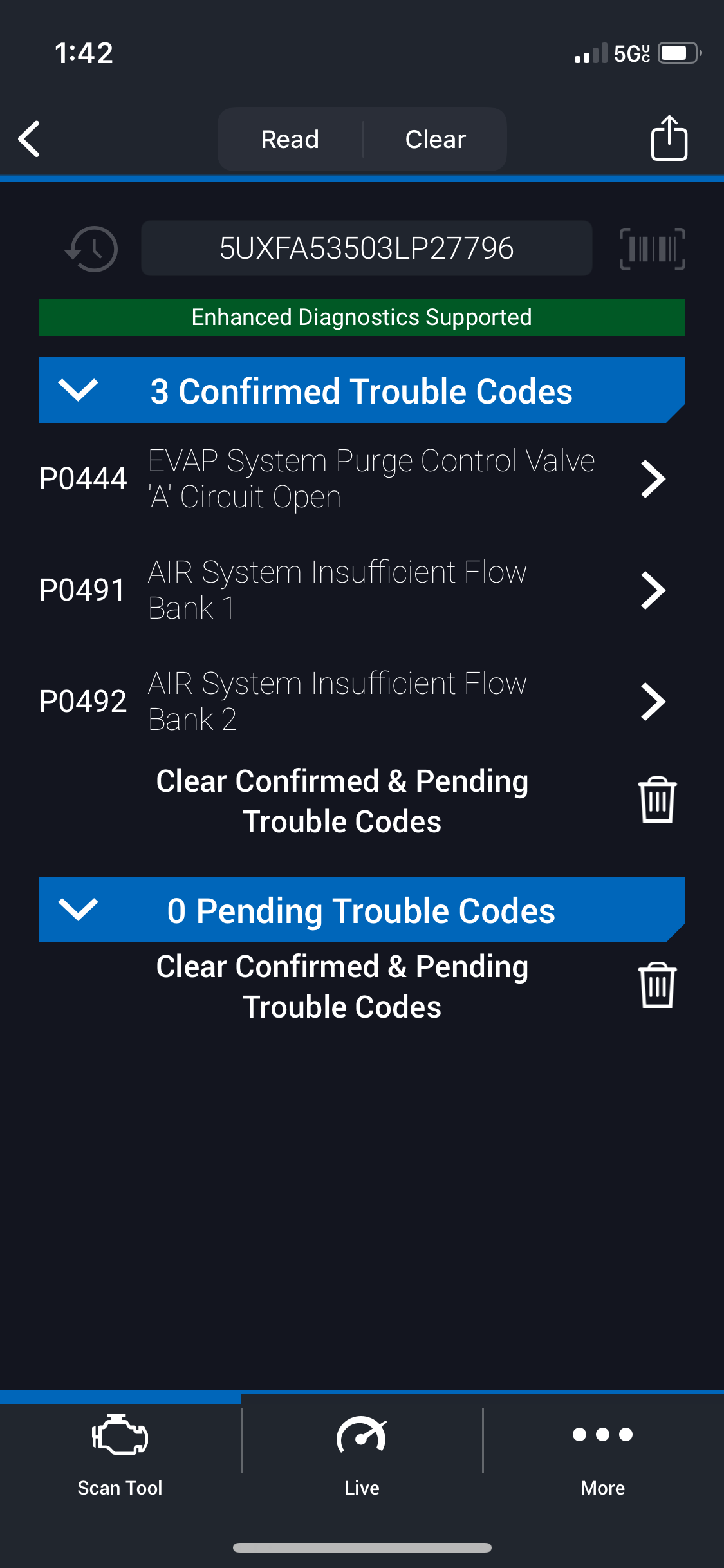724x1568 pixels.
Task: Share the diagnostic report
Action: tap(669, 138)
